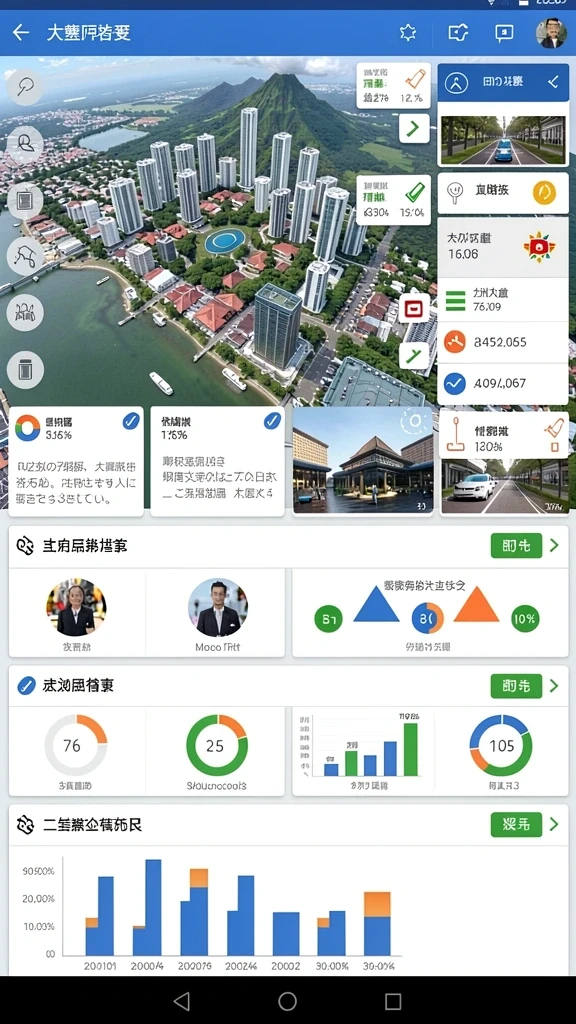This screenshot has height=1024, width=576.
Task: Tap the green button above the bar chart
Action: pos(516,824)
